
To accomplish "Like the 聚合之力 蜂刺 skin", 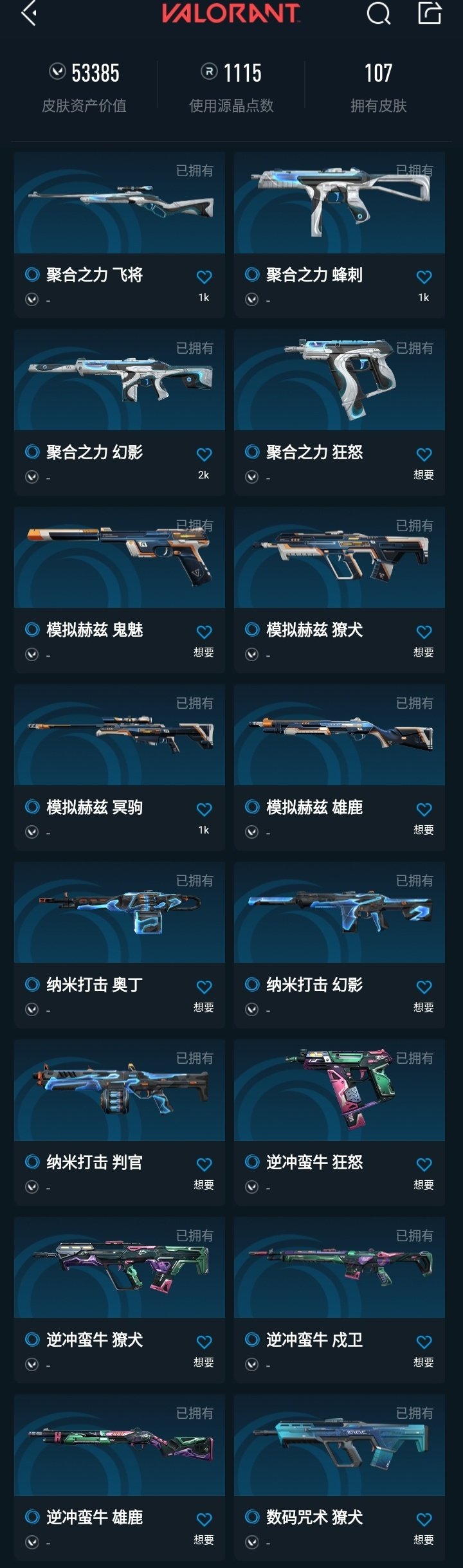I will 424,277.
